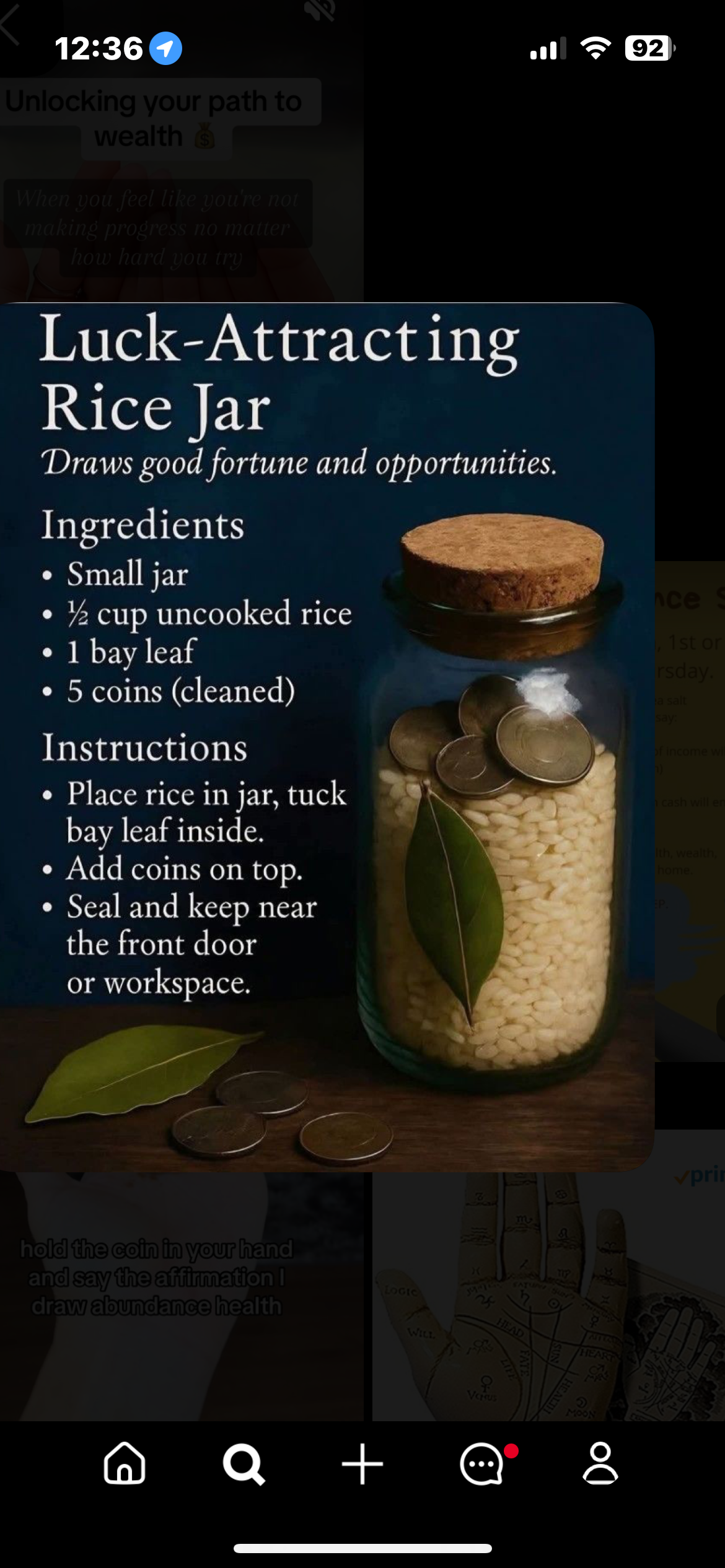The width and height of the screenshot is (725, 1568).
Task: Switch to the Search tab
Action: 244,1463
